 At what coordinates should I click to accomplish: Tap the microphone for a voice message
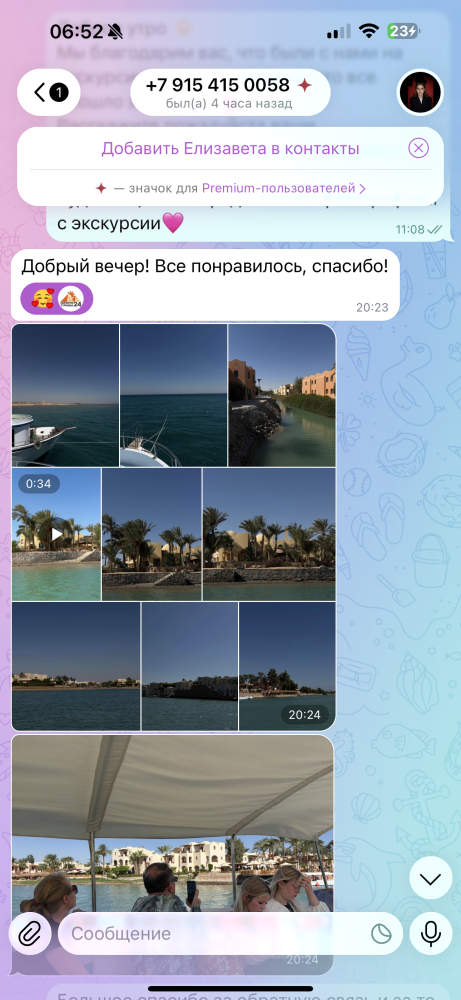[430, 934]
